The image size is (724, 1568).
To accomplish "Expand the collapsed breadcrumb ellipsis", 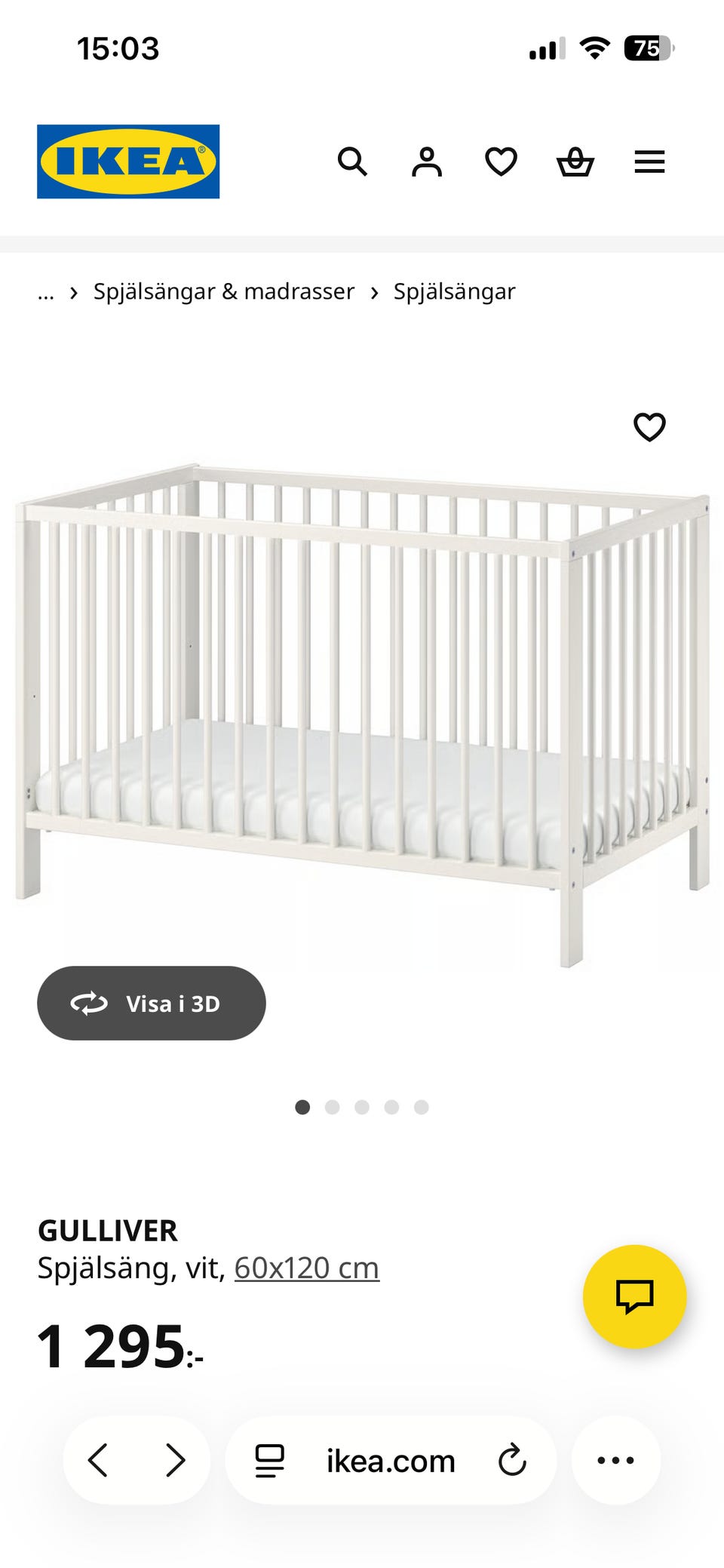I will [46, 292].
